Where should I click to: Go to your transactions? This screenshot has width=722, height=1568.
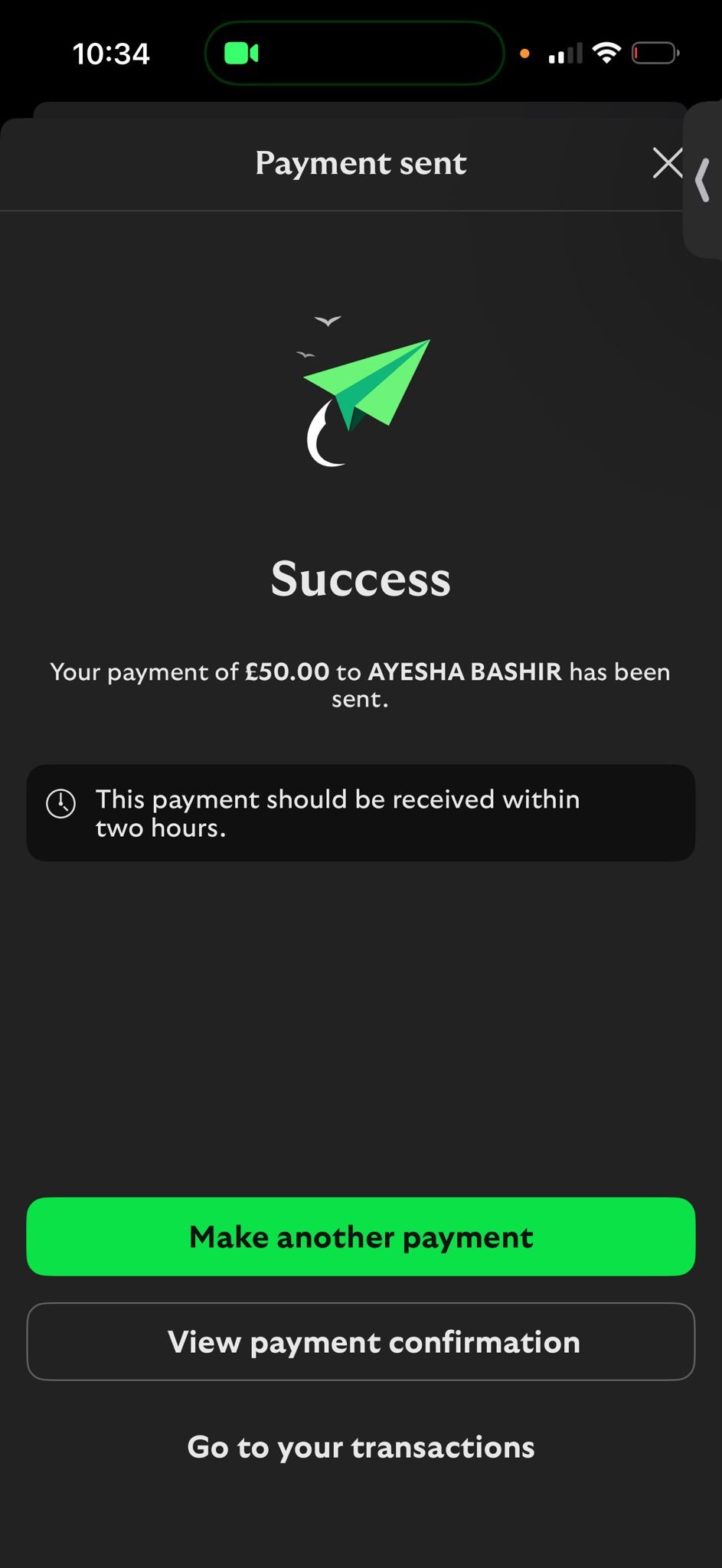click(x=361, y=1447)
